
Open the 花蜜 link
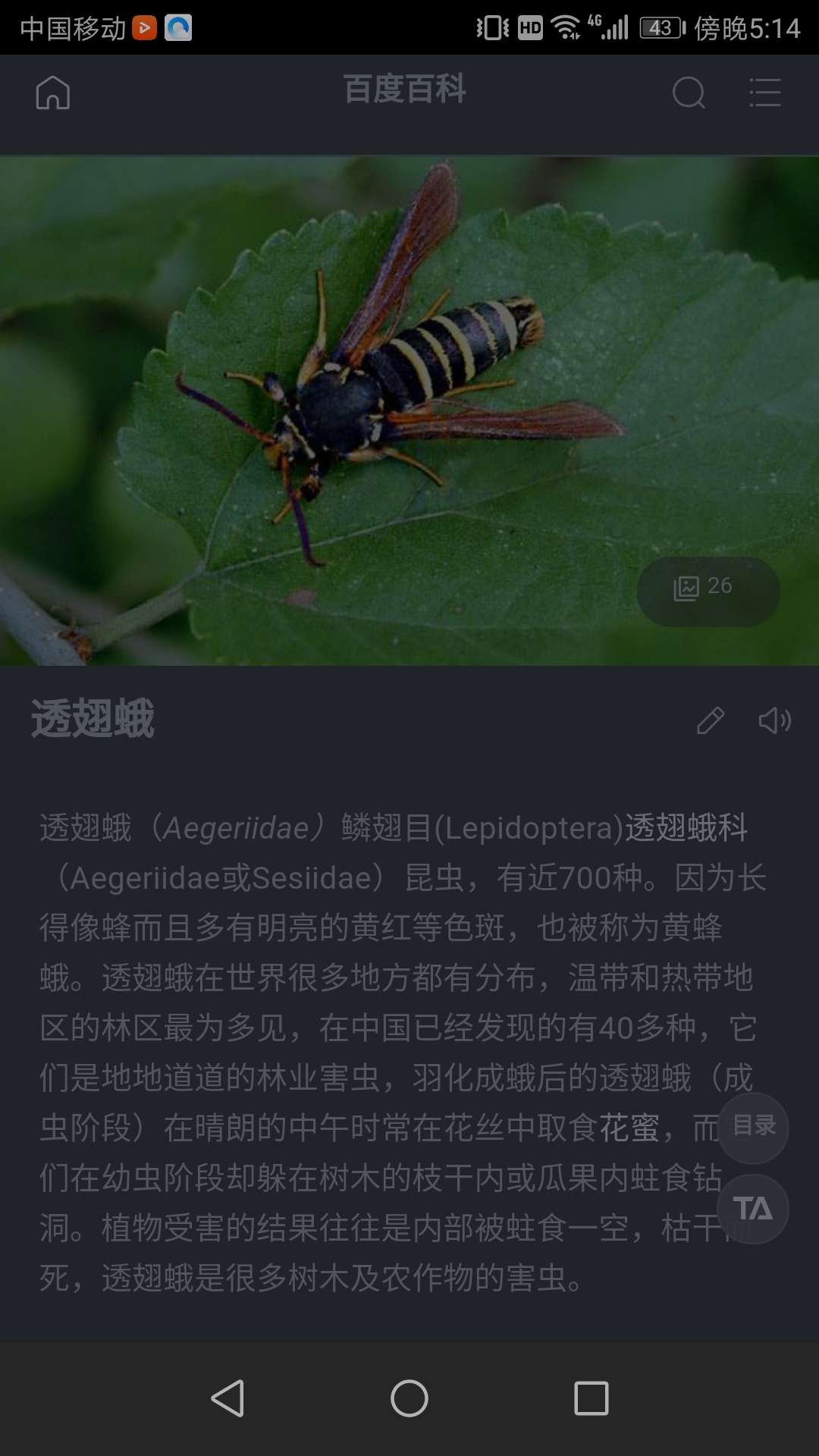629,1128
